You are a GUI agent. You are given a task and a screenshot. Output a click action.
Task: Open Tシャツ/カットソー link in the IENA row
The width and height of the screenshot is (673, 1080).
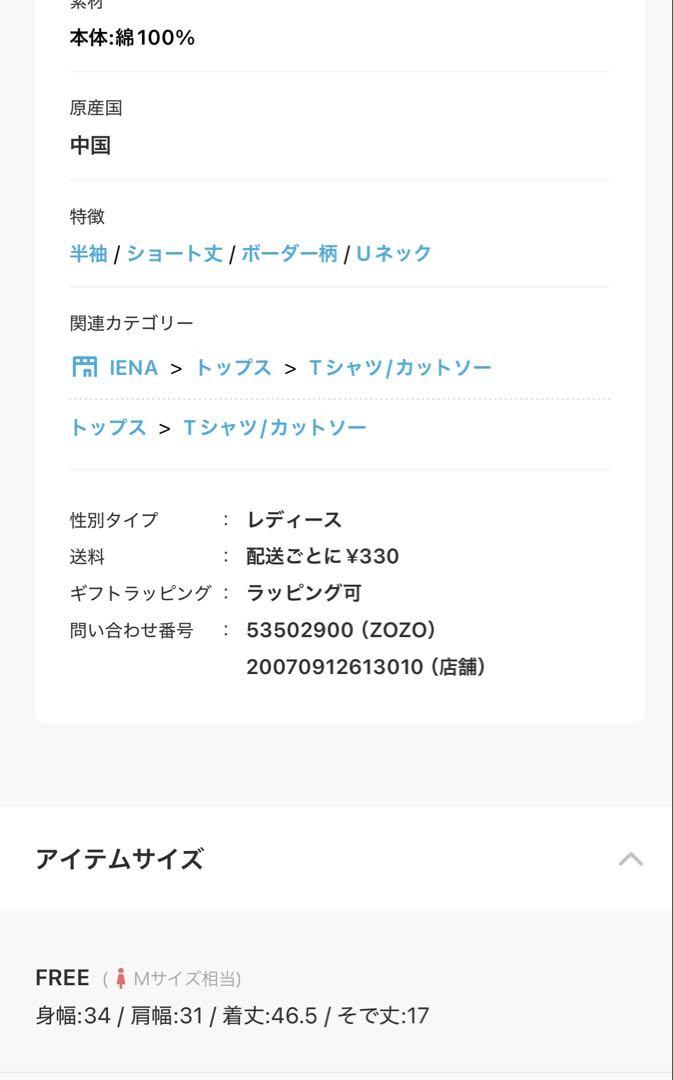coord(400,367)
